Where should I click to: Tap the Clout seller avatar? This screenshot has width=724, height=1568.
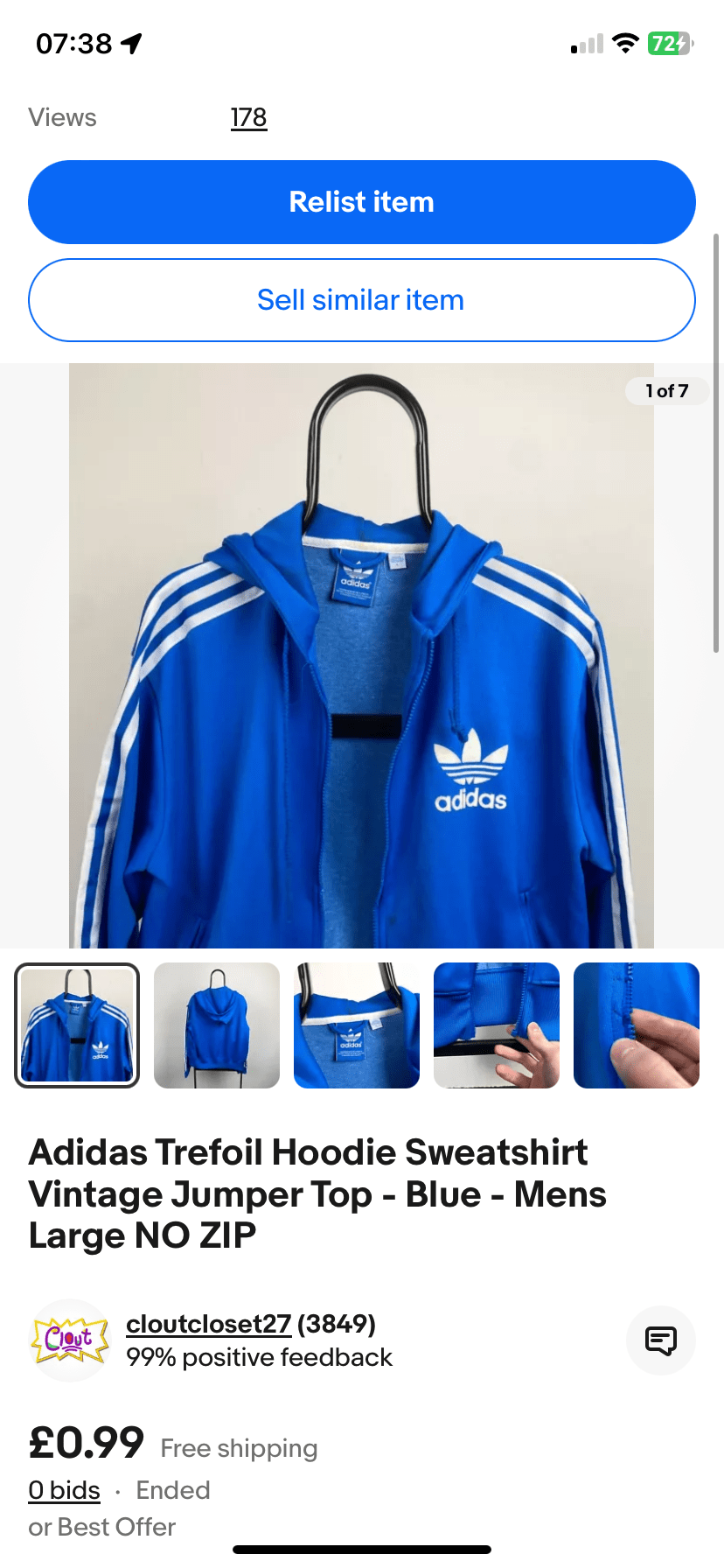tap(70, 1340)
